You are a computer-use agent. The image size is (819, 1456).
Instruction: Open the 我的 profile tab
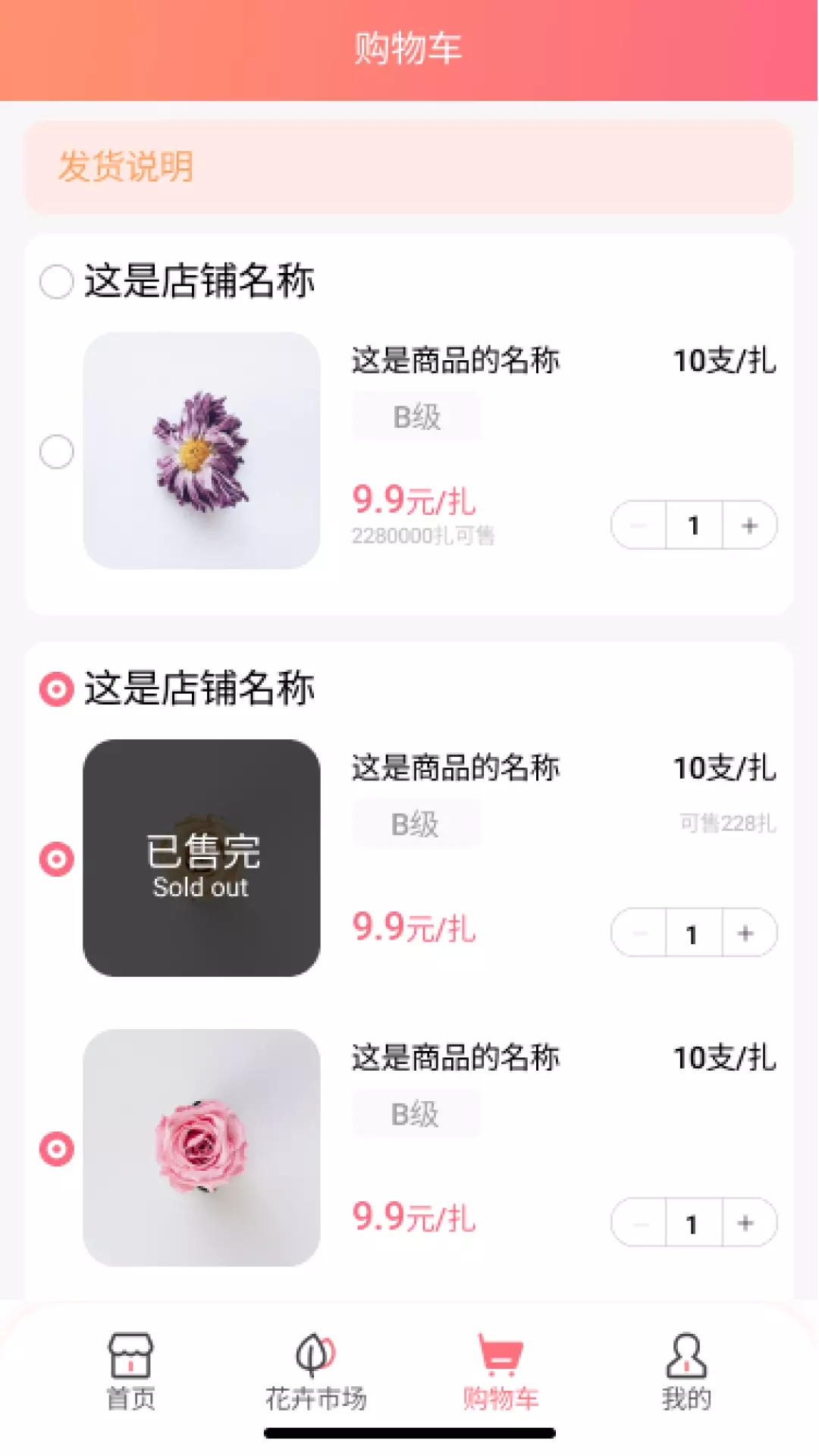pos(686,1372)
